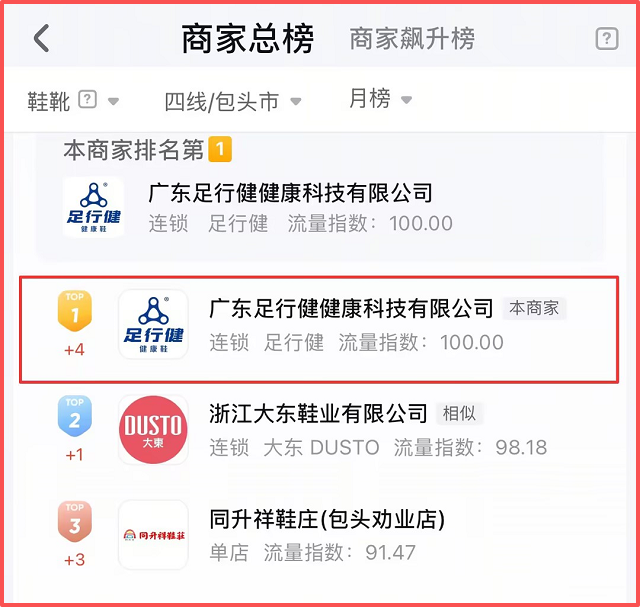Open the help question mark icon
This screenshot has height=607, width=640.
click(x=606, y=39)
